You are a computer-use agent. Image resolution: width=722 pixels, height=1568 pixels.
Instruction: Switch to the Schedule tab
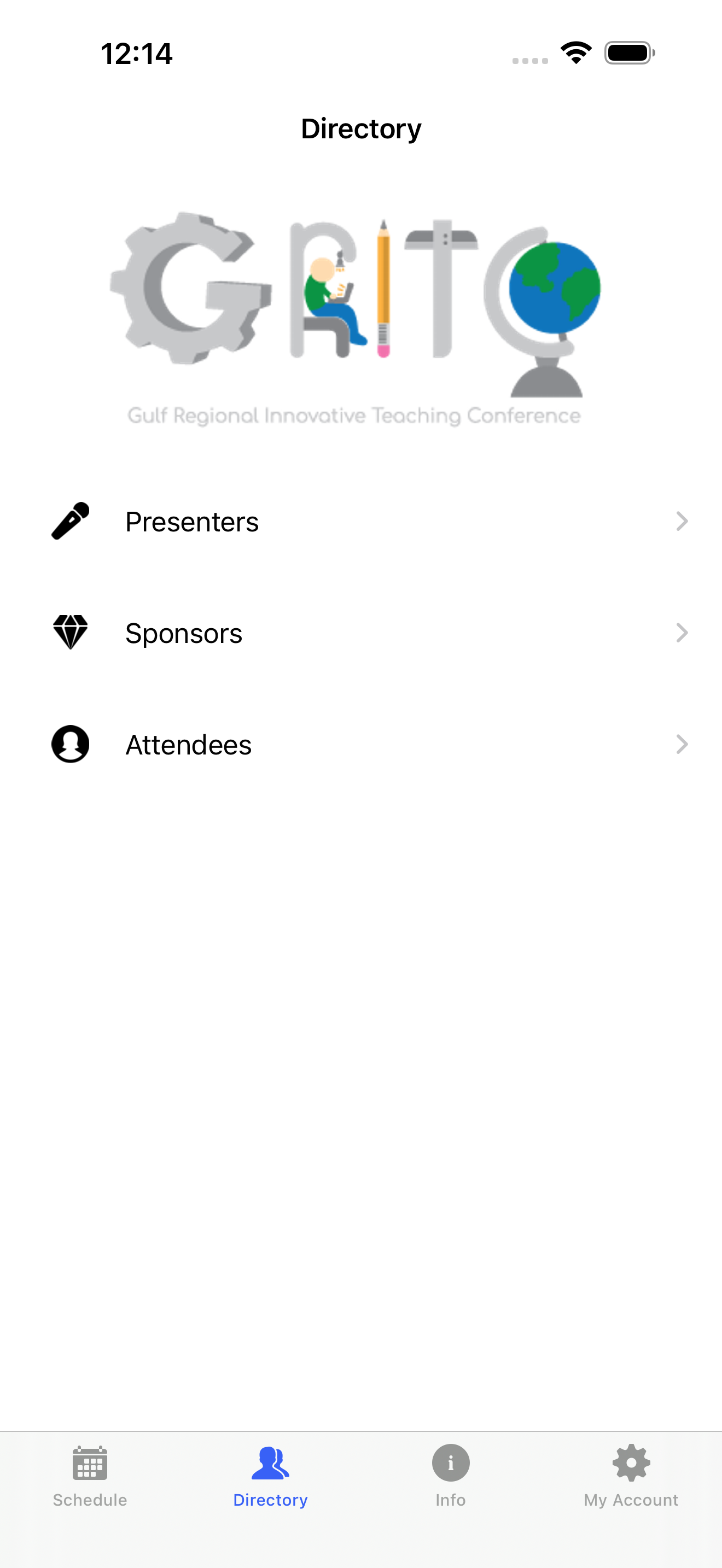coord(90,1476)
